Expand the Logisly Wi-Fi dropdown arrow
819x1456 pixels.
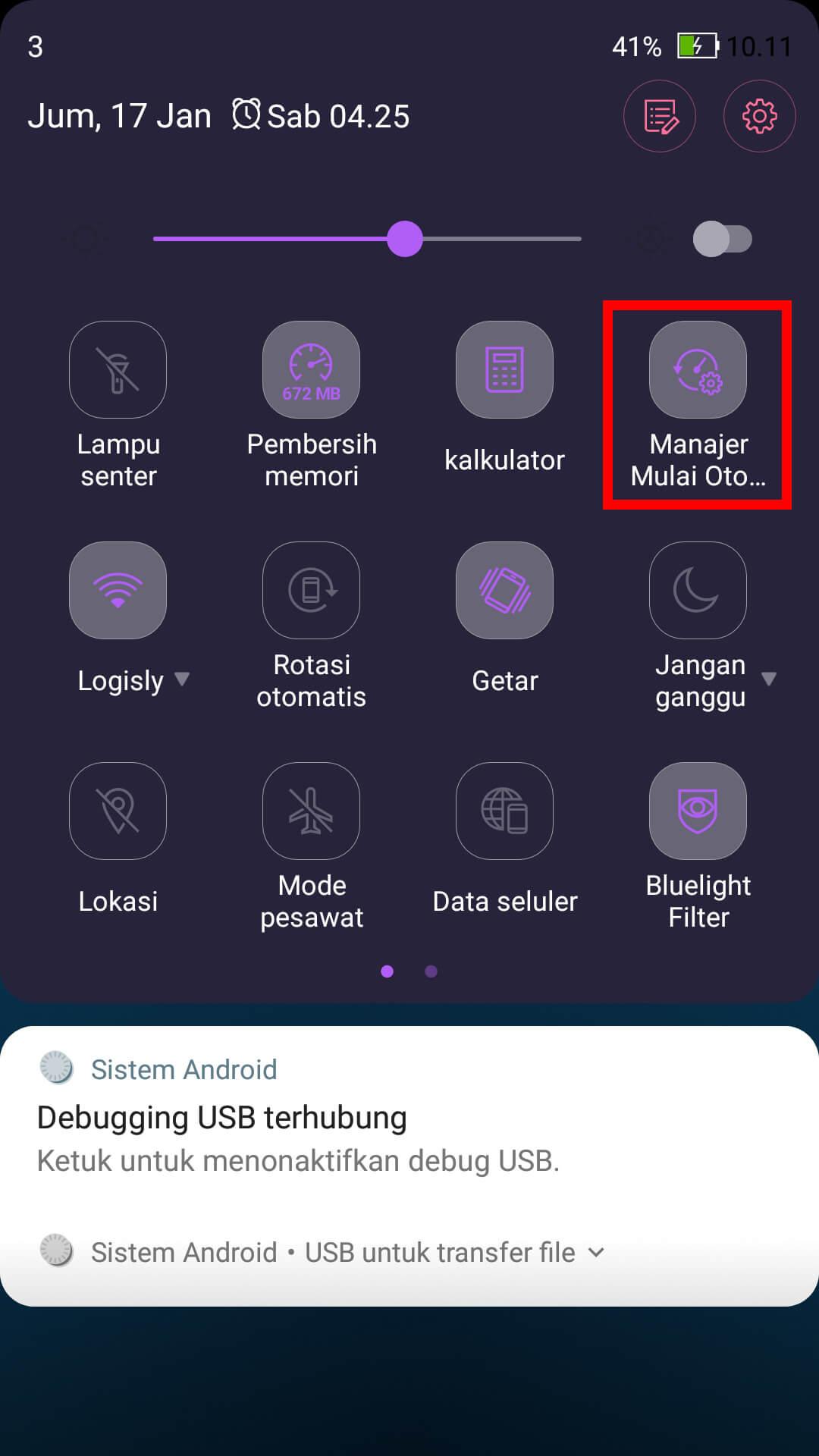pos(182,679)
